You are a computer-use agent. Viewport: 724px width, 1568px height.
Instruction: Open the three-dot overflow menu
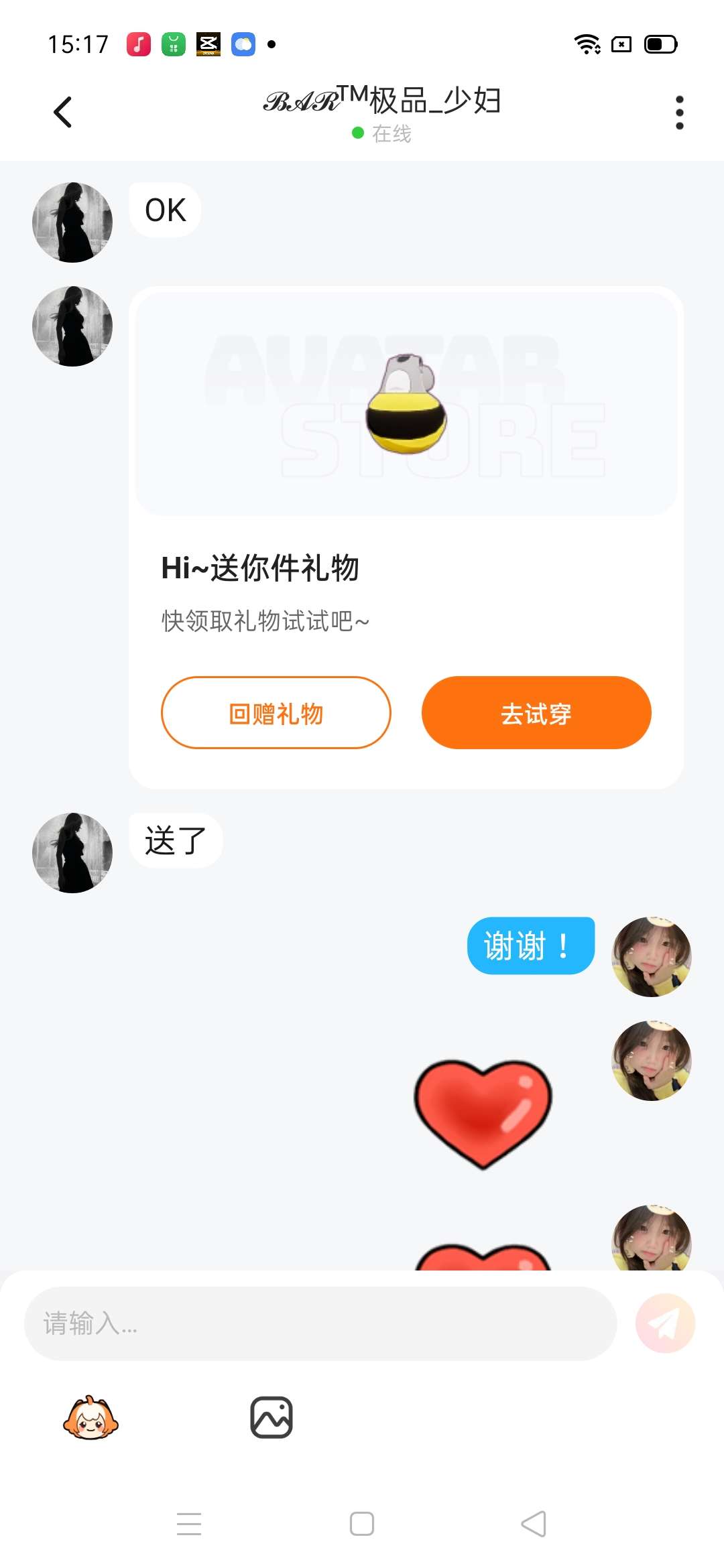coord(679,112)
